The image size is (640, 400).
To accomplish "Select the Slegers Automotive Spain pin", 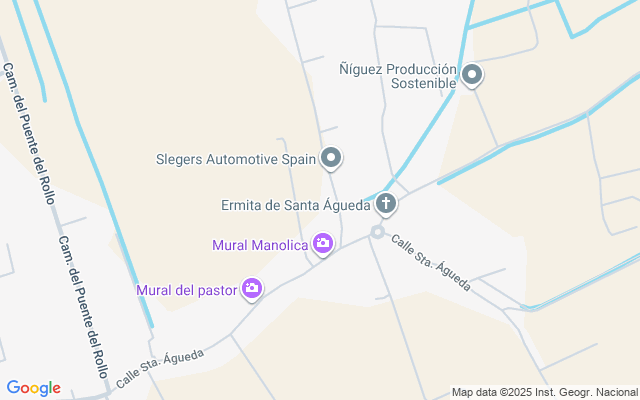I will [x=332, y=158].
